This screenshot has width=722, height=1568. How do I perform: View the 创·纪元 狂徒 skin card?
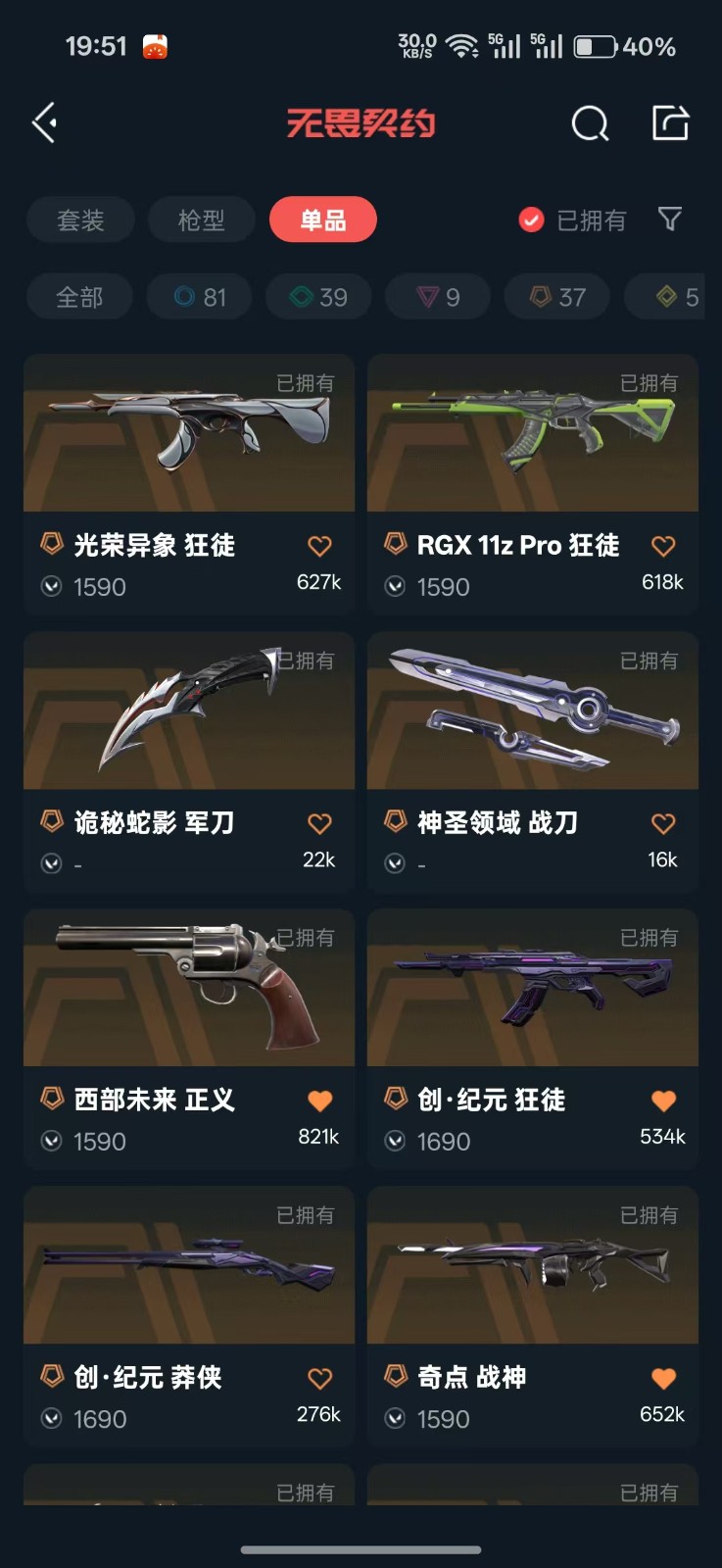tap(533, 989)
